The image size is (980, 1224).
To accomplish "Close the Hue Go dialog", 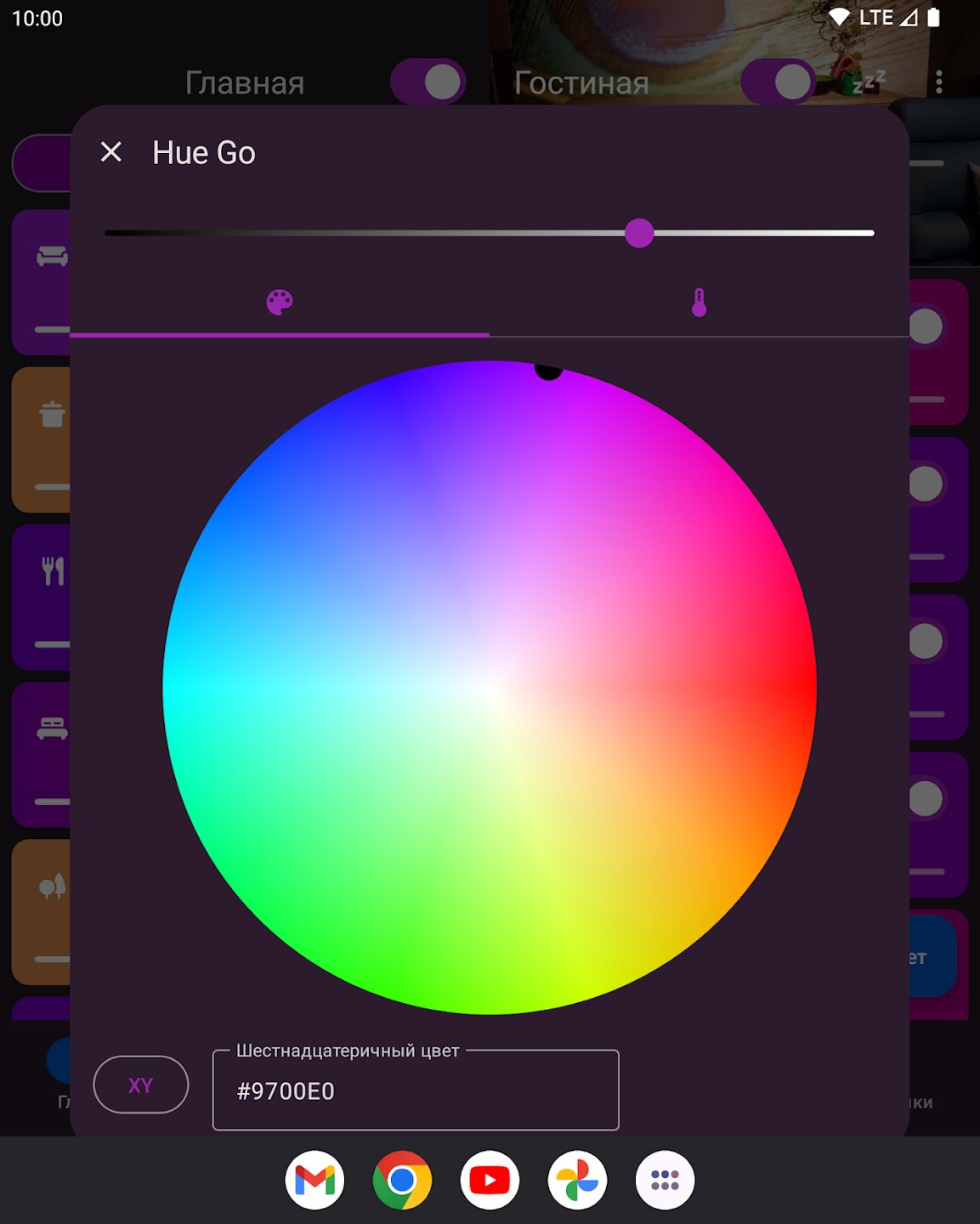I will click(x=111, y=153).
